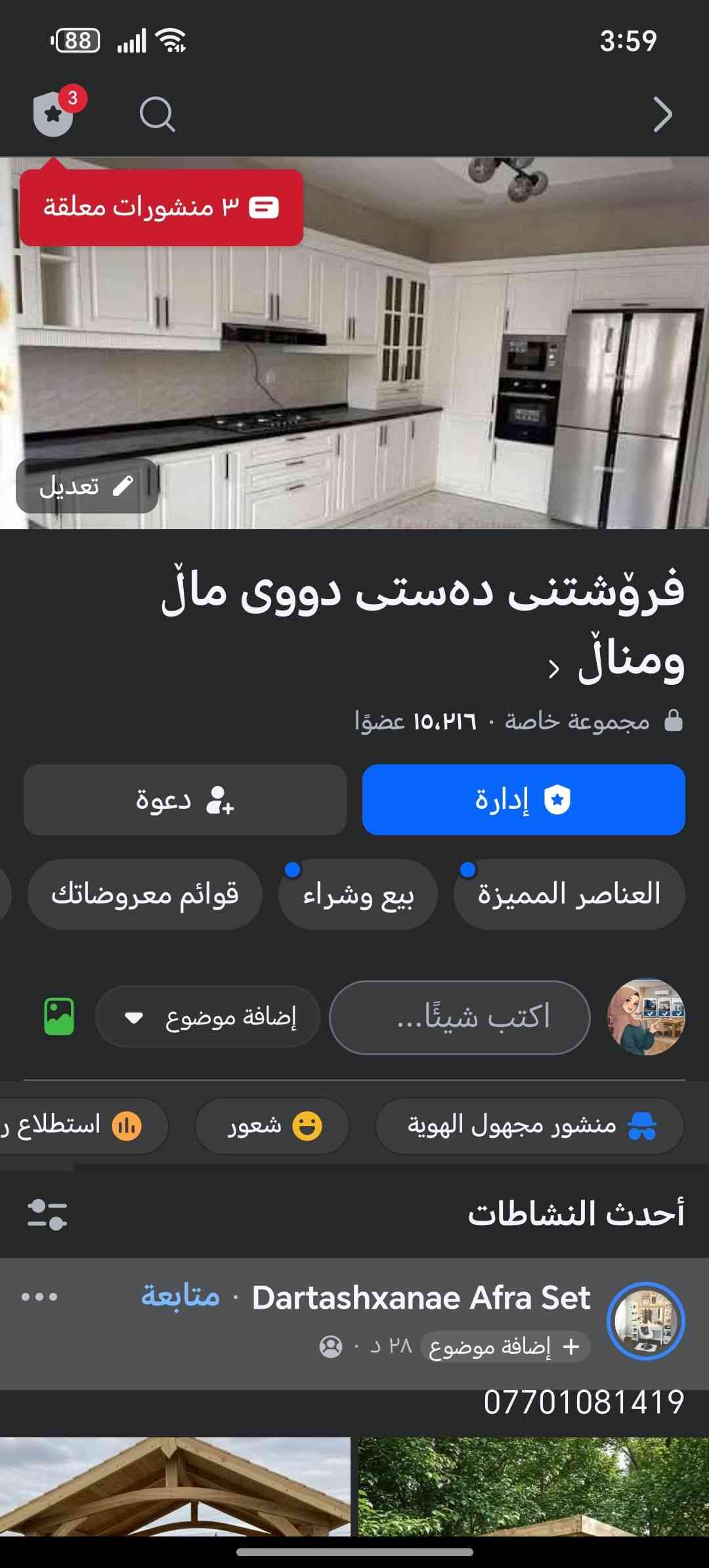
Task: Invite members with the دعوة button
Action: (x=184, y=800)
